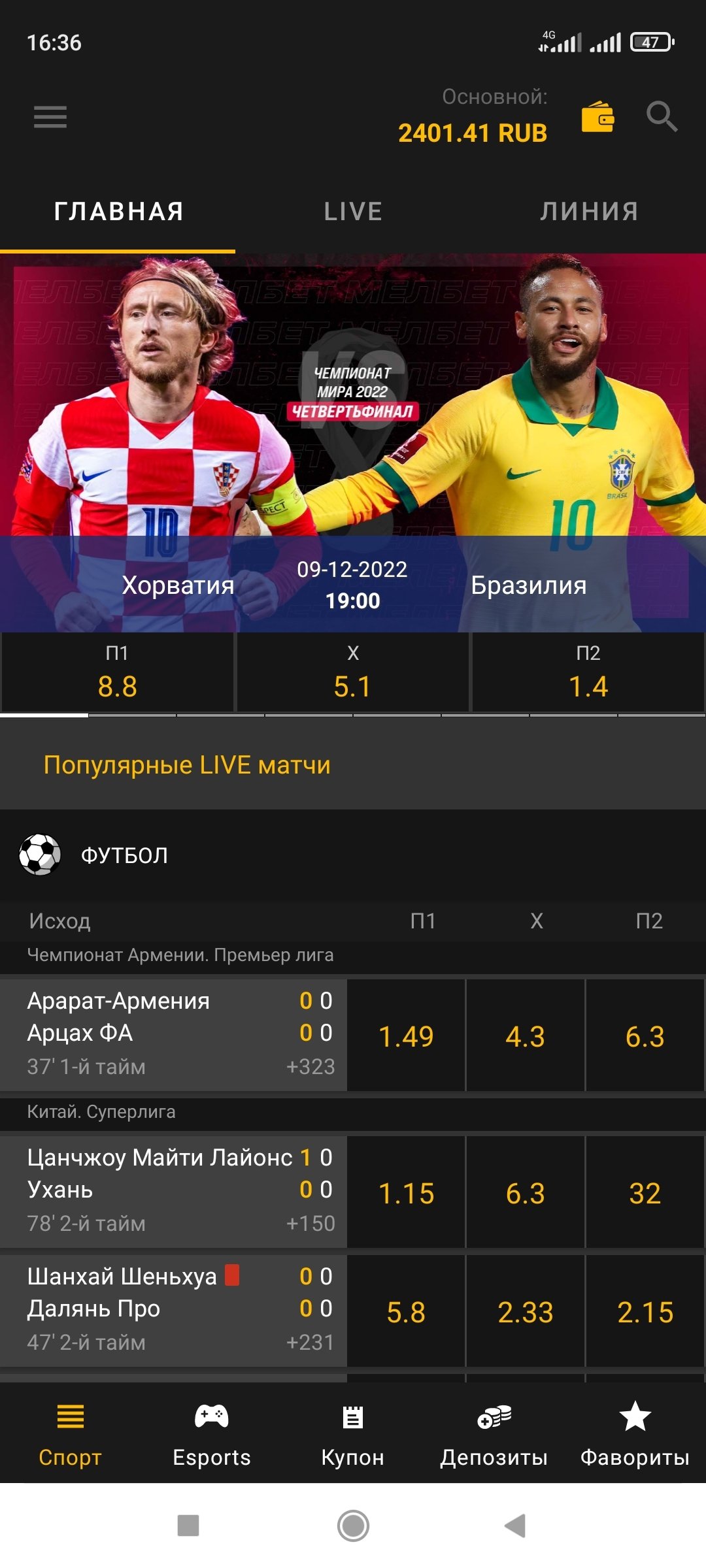This screenshot has height=1568, width=706.
Task: Pick Бразилия win odds 1.4
Action: pyautogui.click(x=588, y=673)
